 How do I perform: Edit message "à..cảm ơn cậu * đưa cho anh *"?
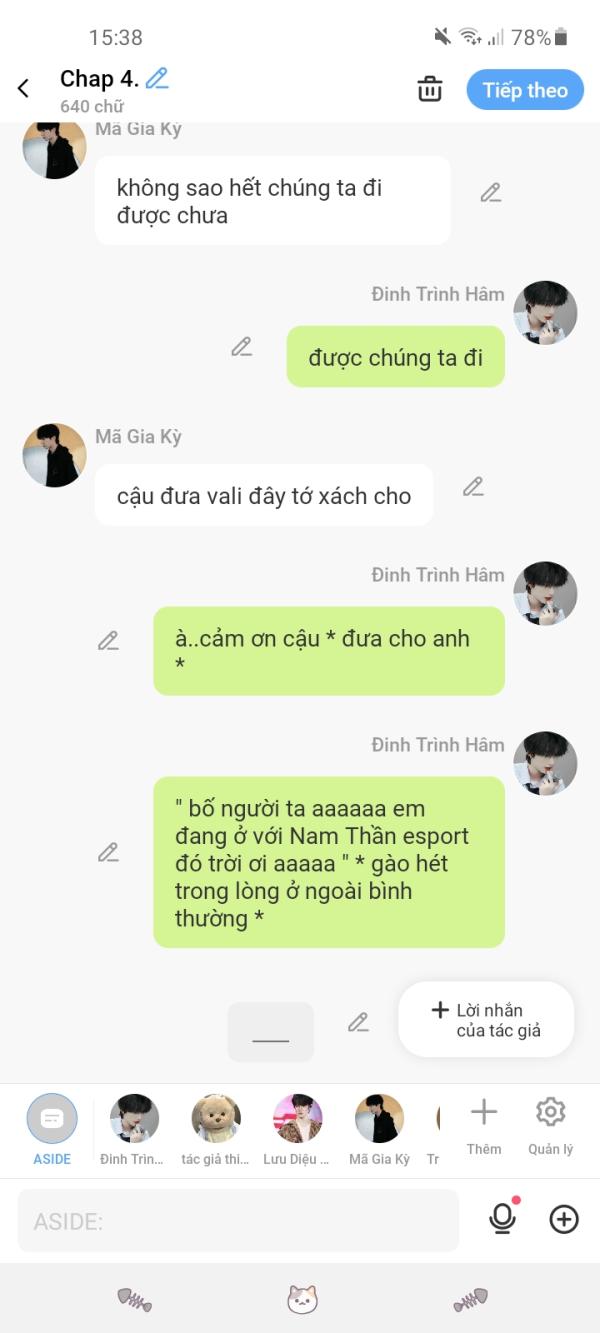pos(108,641)
